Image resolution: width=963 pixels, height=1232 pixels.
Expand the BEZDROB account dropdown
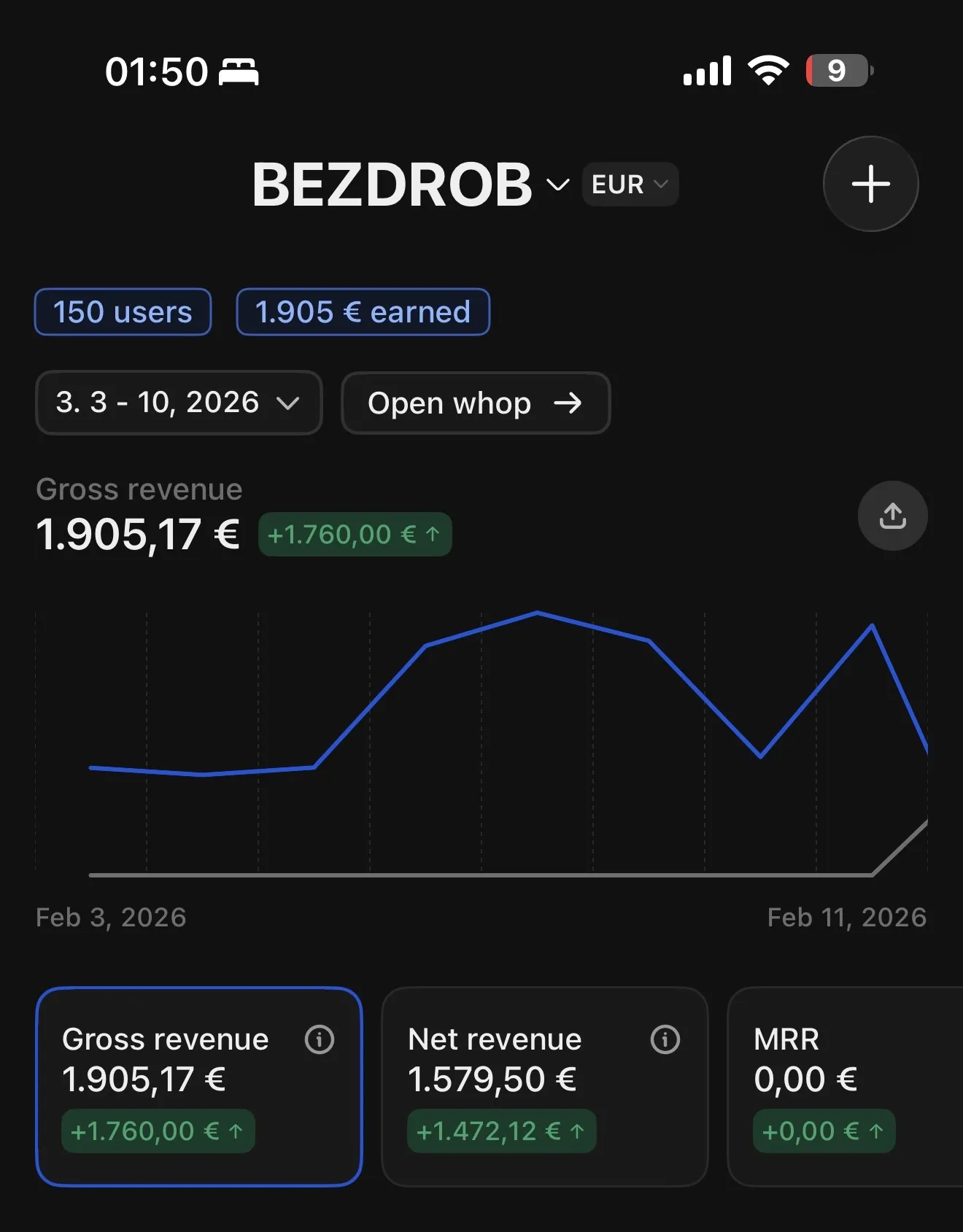pos(558,185)
